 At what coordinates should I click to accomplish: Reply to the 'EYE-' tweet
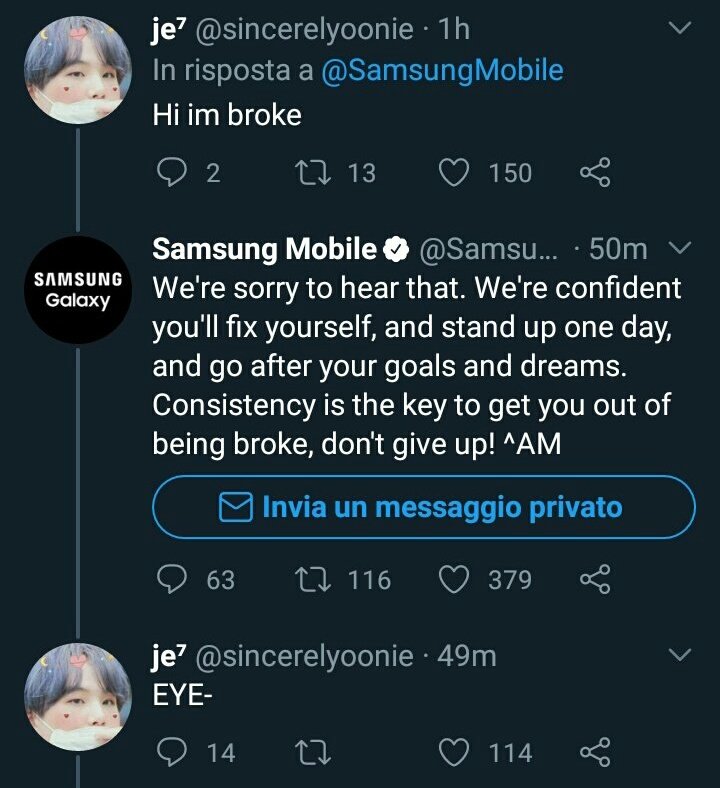(173, 751)
